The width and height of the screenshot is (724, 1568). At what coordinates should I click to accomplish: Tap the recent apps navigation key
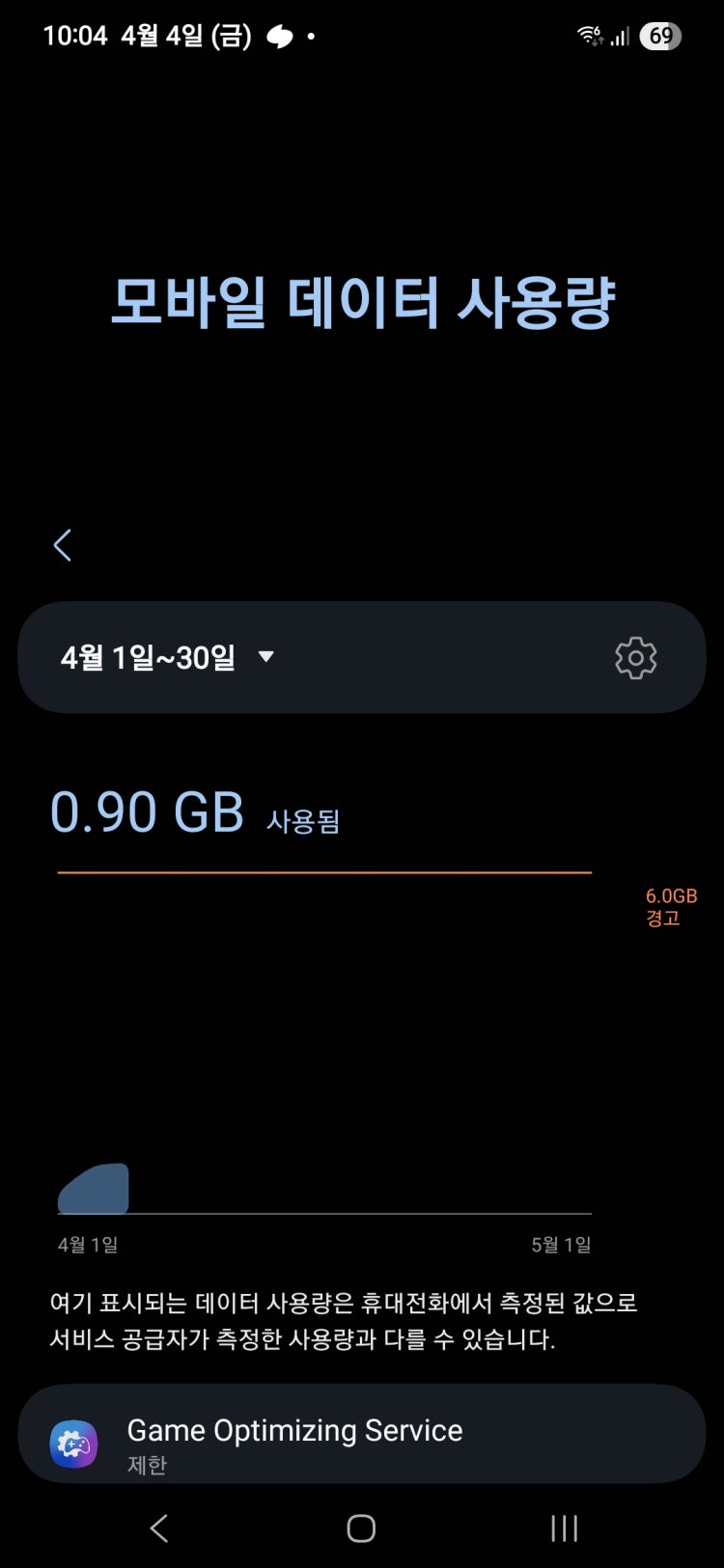(x=563, y=1528)
